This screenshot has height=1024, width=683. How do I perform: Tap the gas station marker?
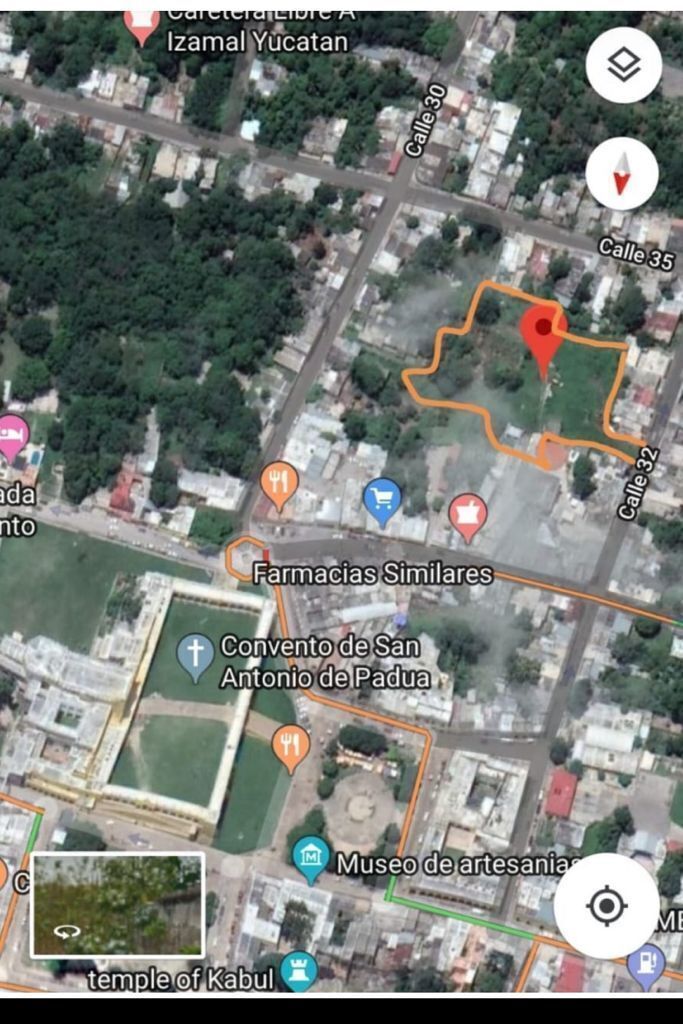647,963
